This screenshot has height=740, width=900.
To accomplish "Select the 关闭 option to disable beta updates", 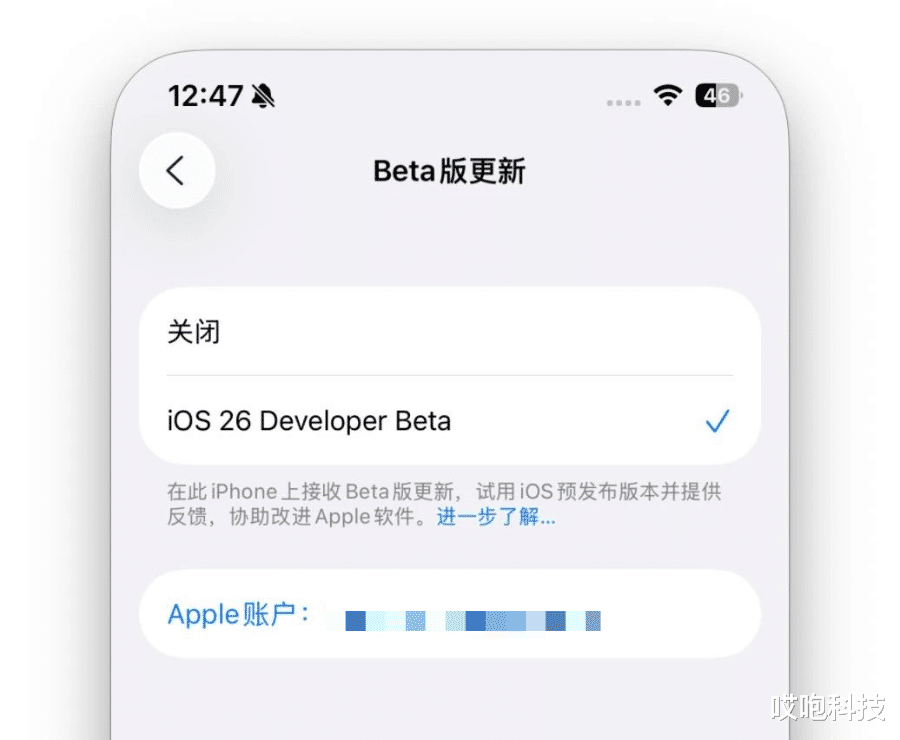I will [450, 332].
